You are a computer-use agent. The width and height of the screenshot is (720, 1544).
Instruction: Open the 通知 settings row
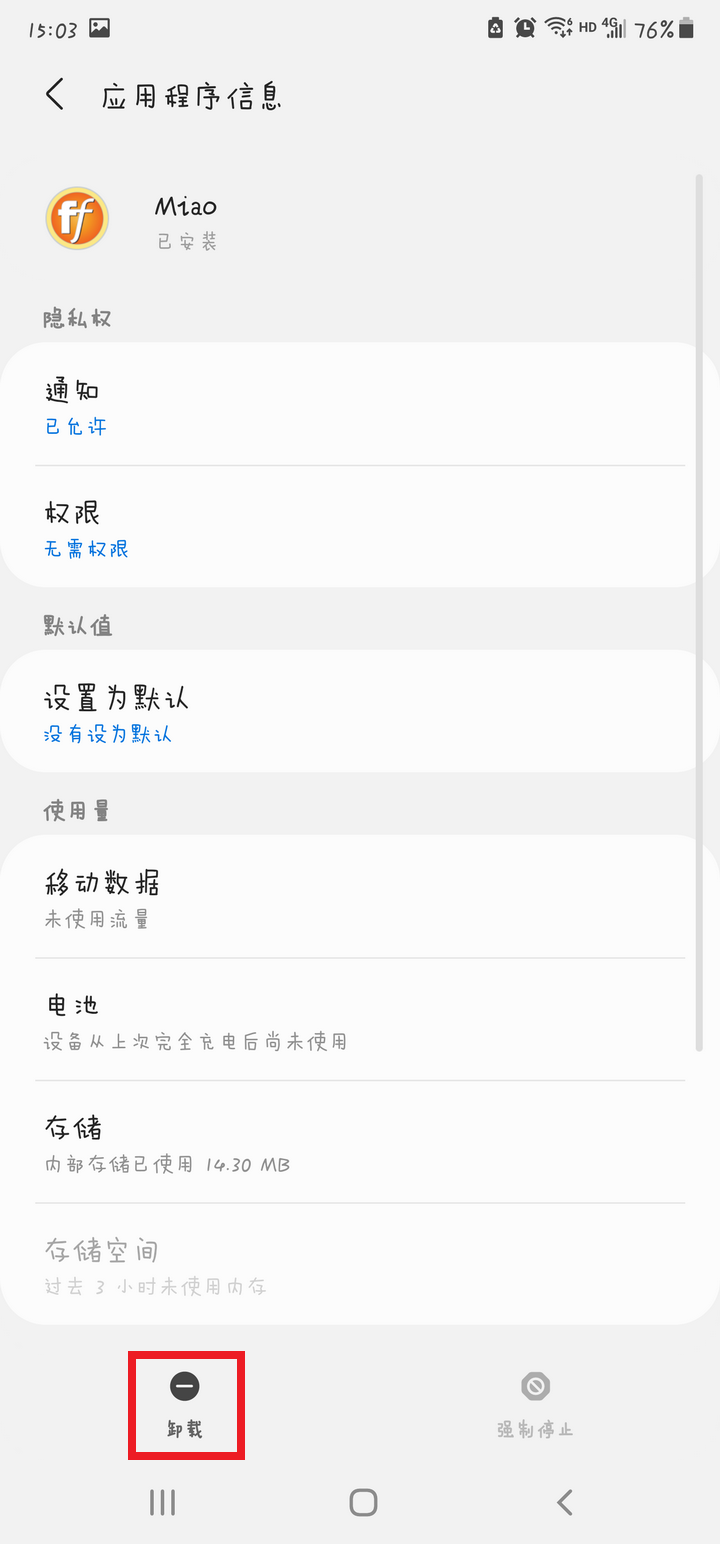point(360,405)
